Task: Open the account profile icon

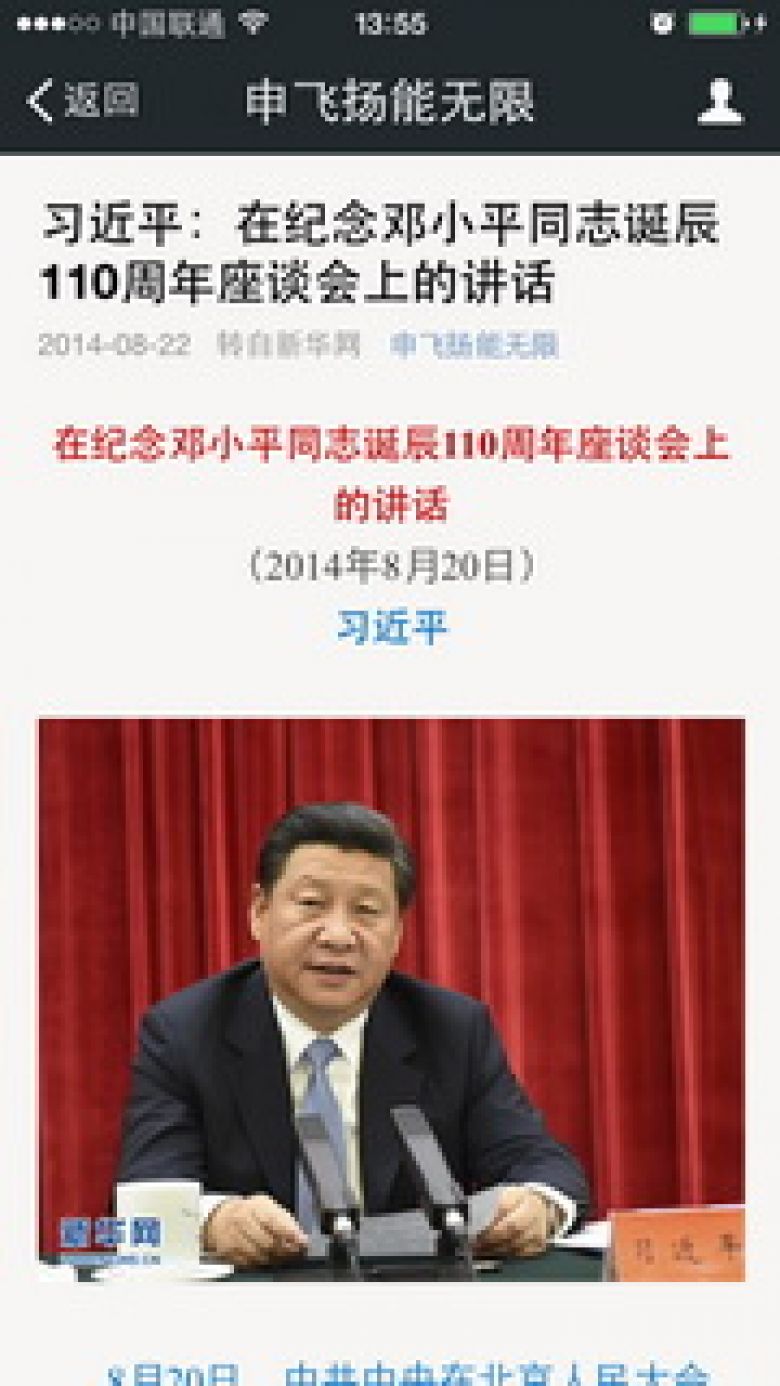Action: click(x=720, y=102)
